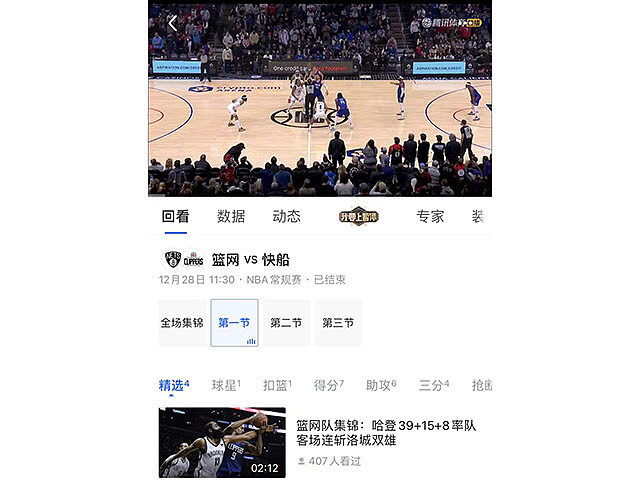
Task: Switch to the 数据 tab
Action: 231,216
